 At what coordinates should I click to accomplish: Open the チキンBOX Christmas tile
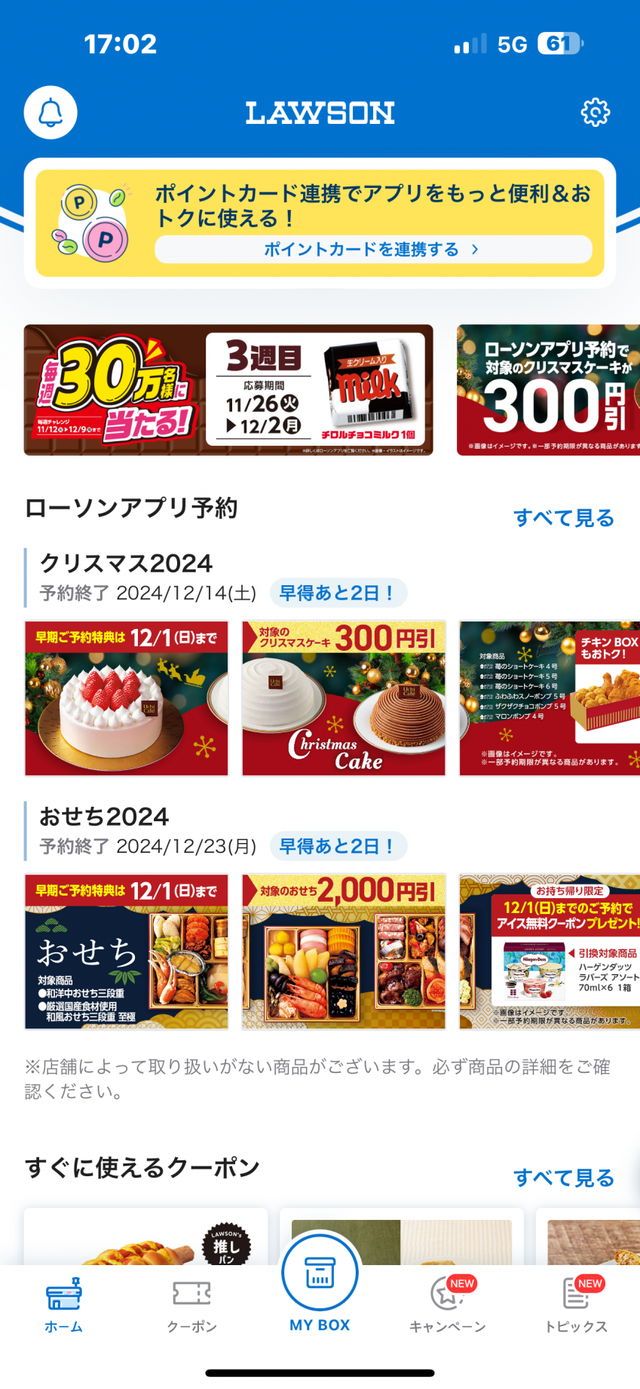549,698
